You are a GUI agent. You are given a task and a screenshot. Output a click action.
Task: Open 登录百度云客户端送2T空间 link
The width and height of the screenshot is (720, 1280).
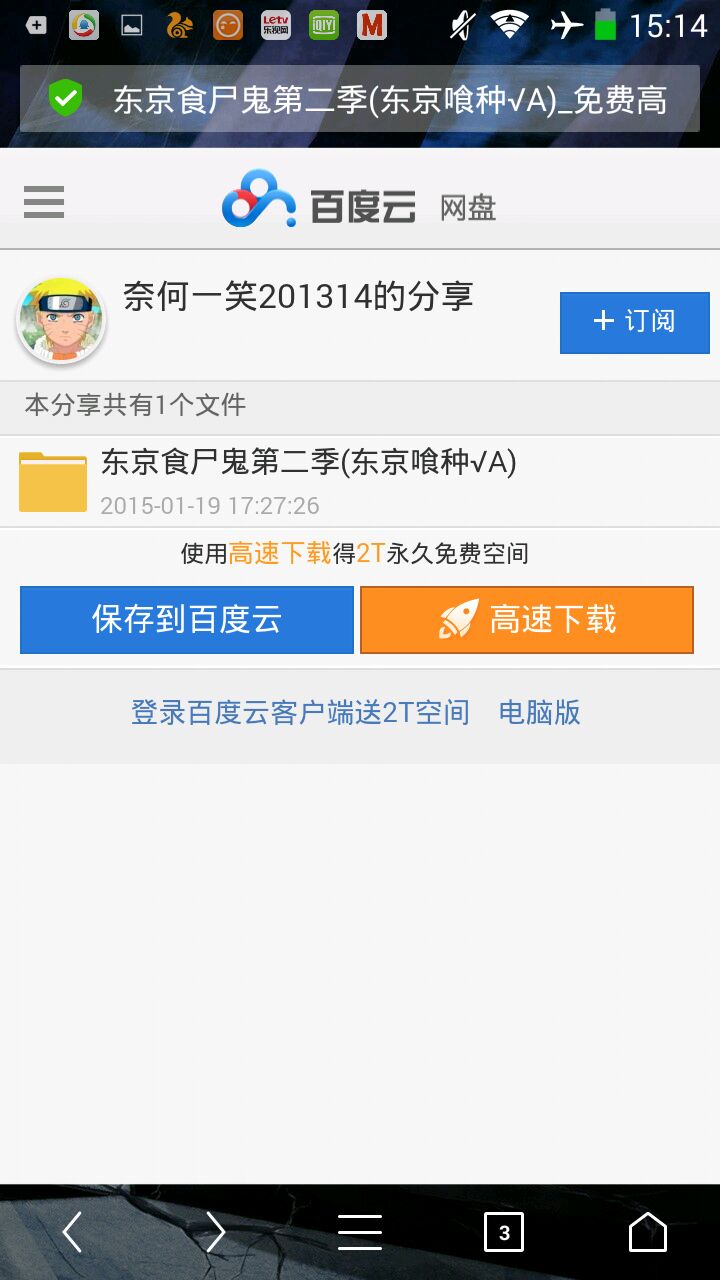(300, 713)
